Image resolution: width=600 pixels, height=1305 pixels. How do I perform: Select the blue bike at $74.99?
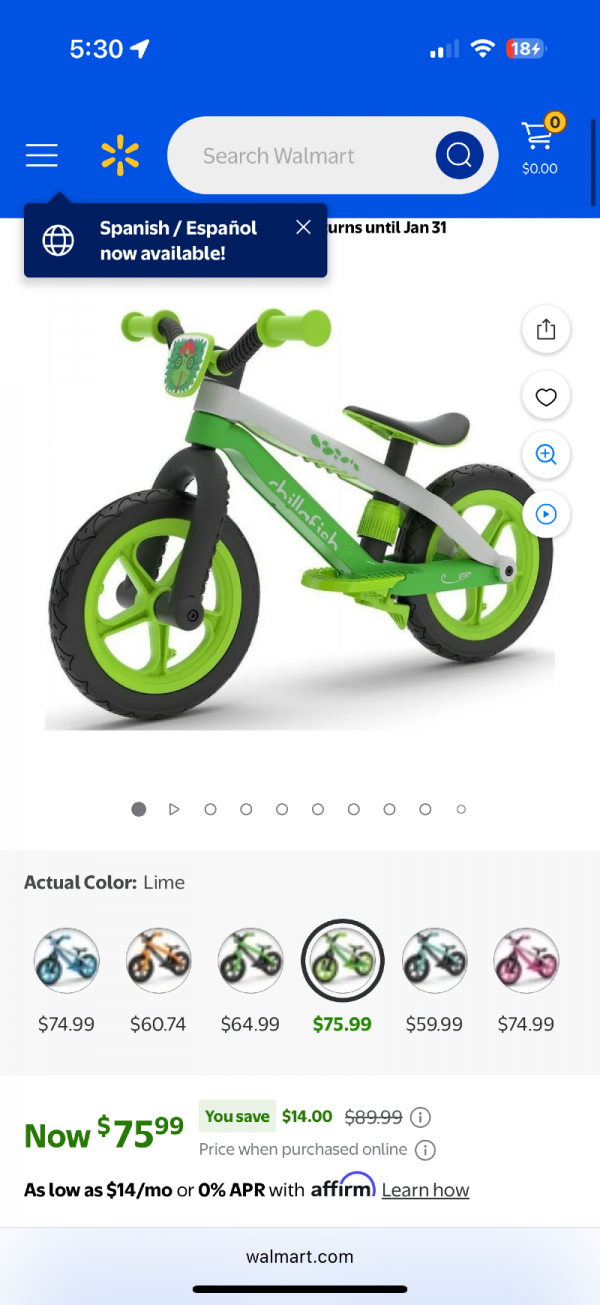pyautogui.click(x=66, y=960)
